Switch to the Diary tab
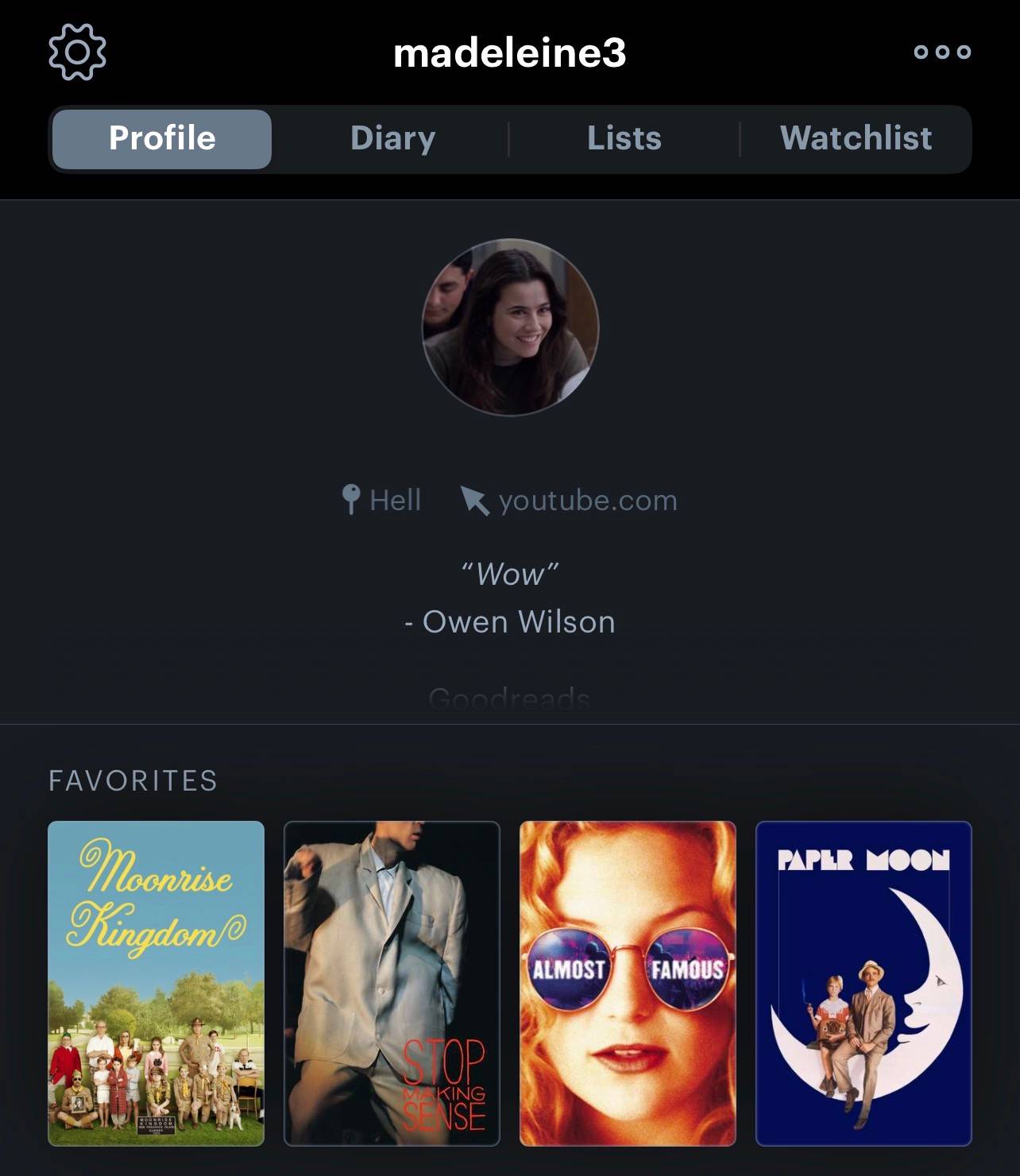Screen dimensions: 1020x1176 click(x=393, y=138)
